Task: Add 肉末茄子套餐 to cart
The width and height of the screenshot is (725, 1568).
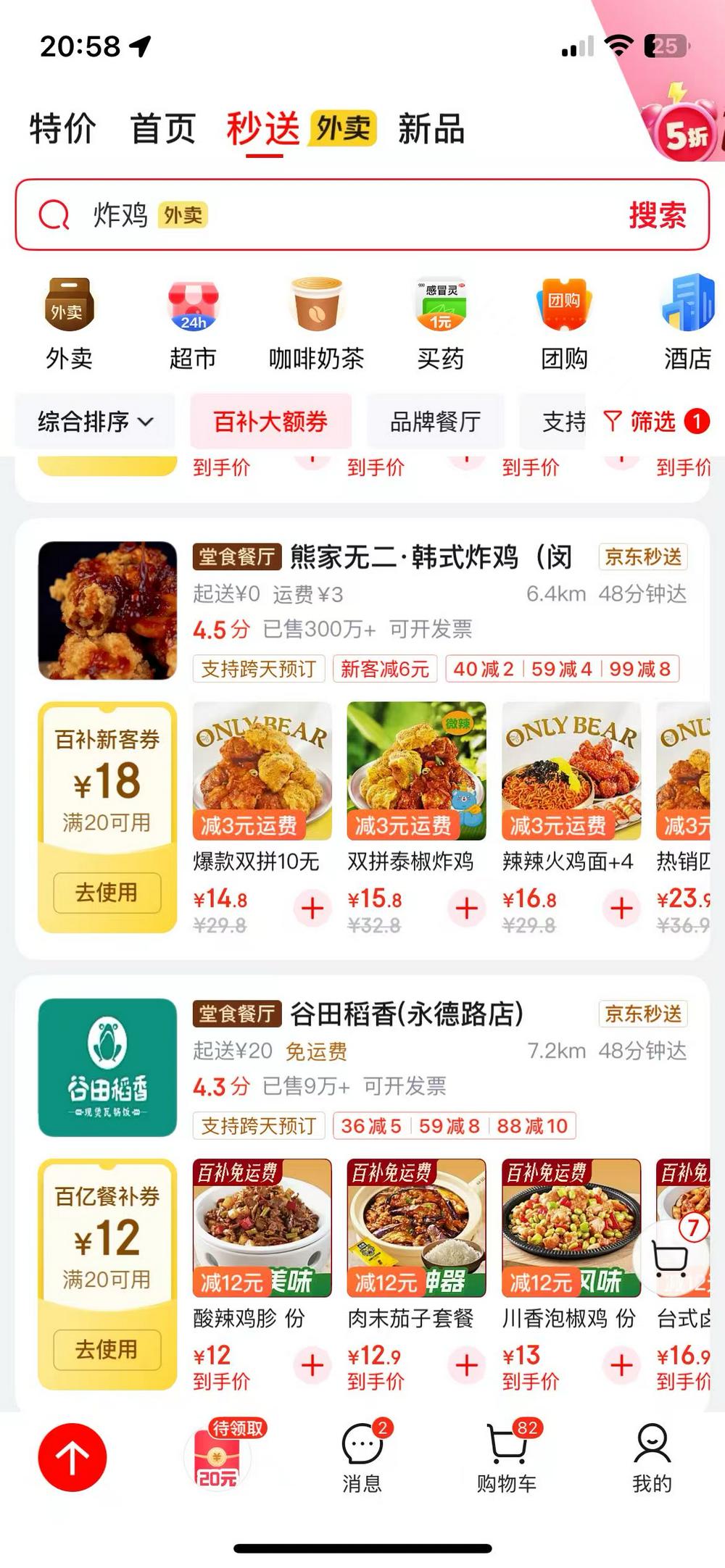Action: (467, 1365)
